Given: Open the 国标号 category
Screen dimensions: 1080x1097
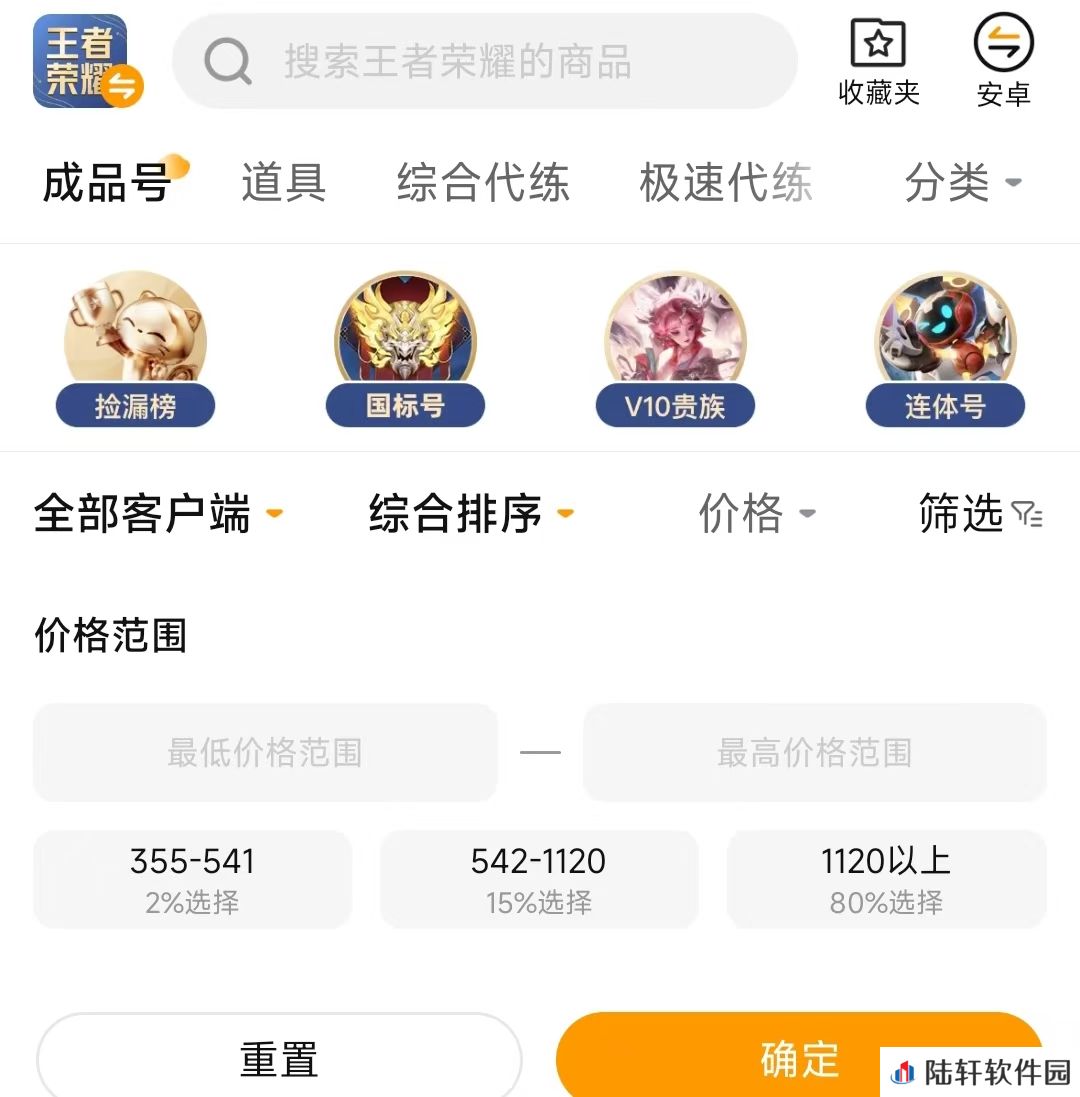Looking at the screenshot, I should pyautogui.click(x=405, y=350).
